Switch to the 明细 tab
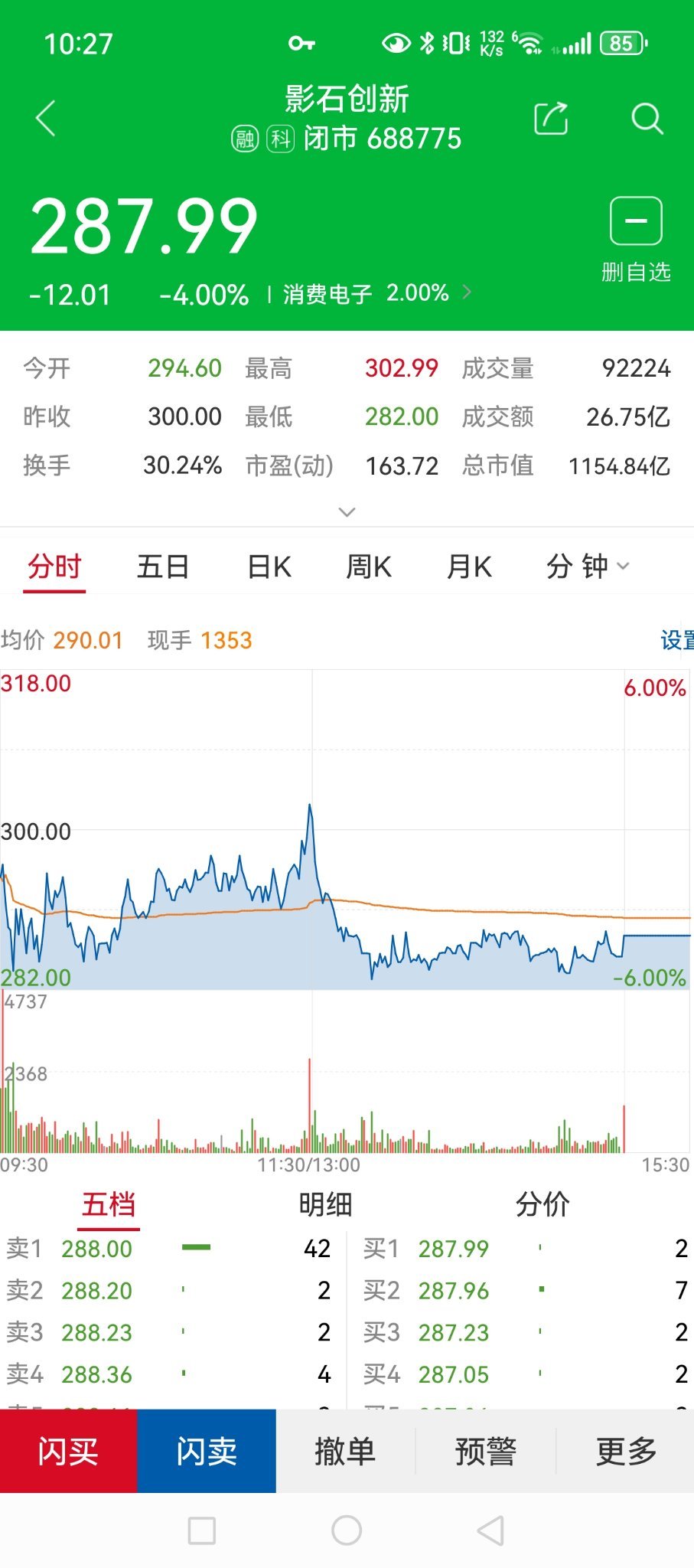The height and width of the screenshot is (1568, 694). click(325, 1204)
